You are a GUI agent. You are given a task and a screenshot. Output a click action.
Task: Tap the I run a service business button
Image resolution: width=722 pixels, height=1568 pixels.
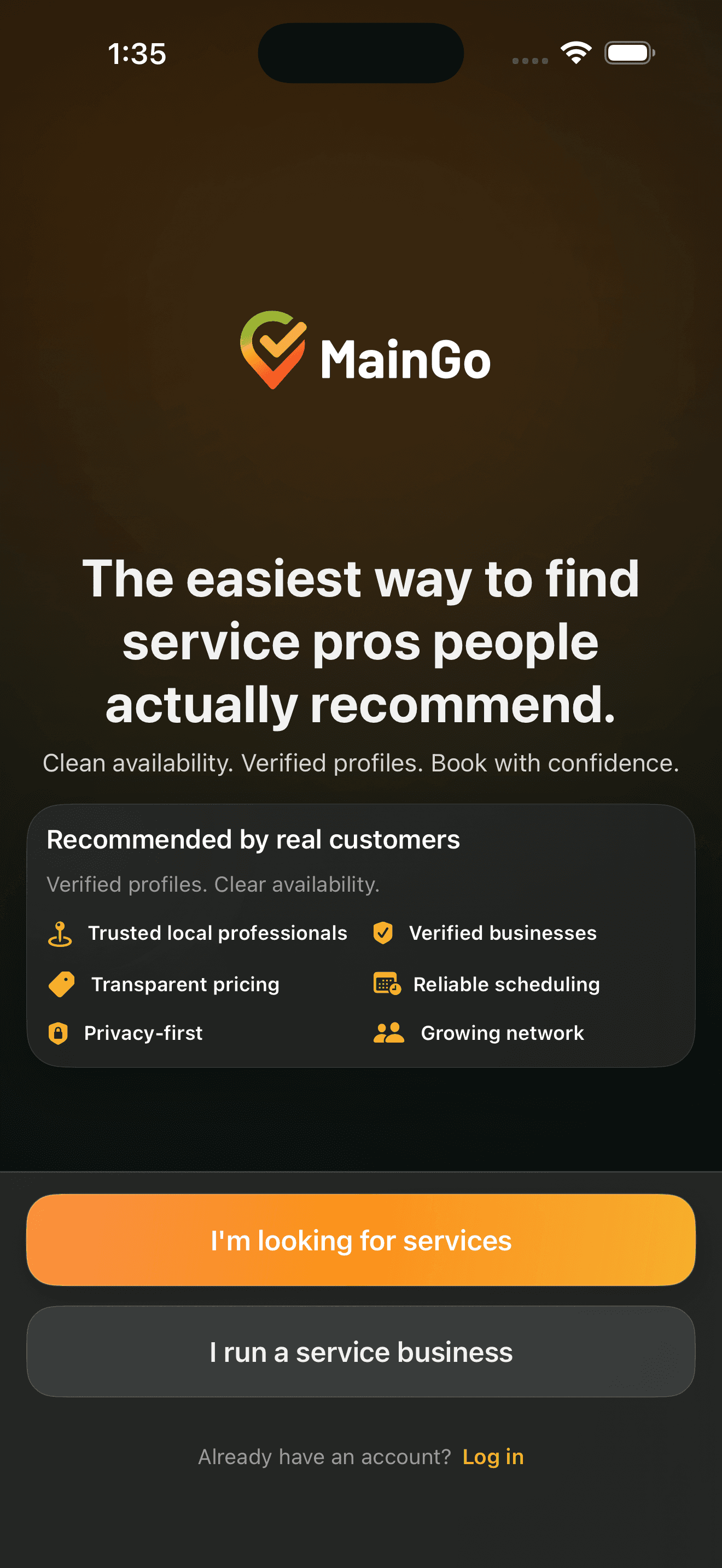[360, 1352]
